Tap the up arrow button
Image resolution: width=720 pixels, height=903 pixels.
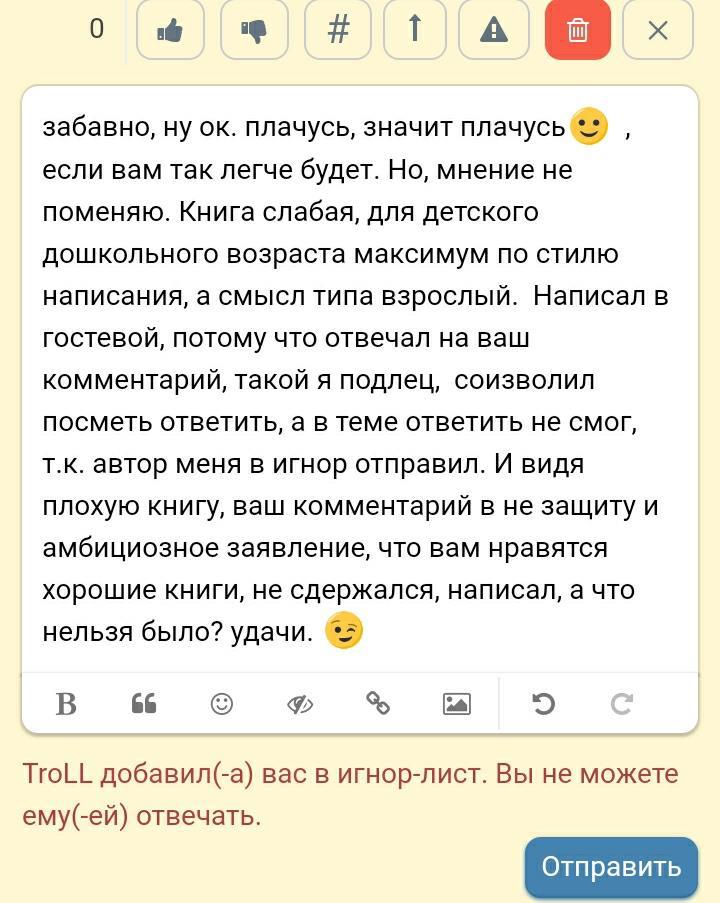pyautogui.click(x=414, y=30)
